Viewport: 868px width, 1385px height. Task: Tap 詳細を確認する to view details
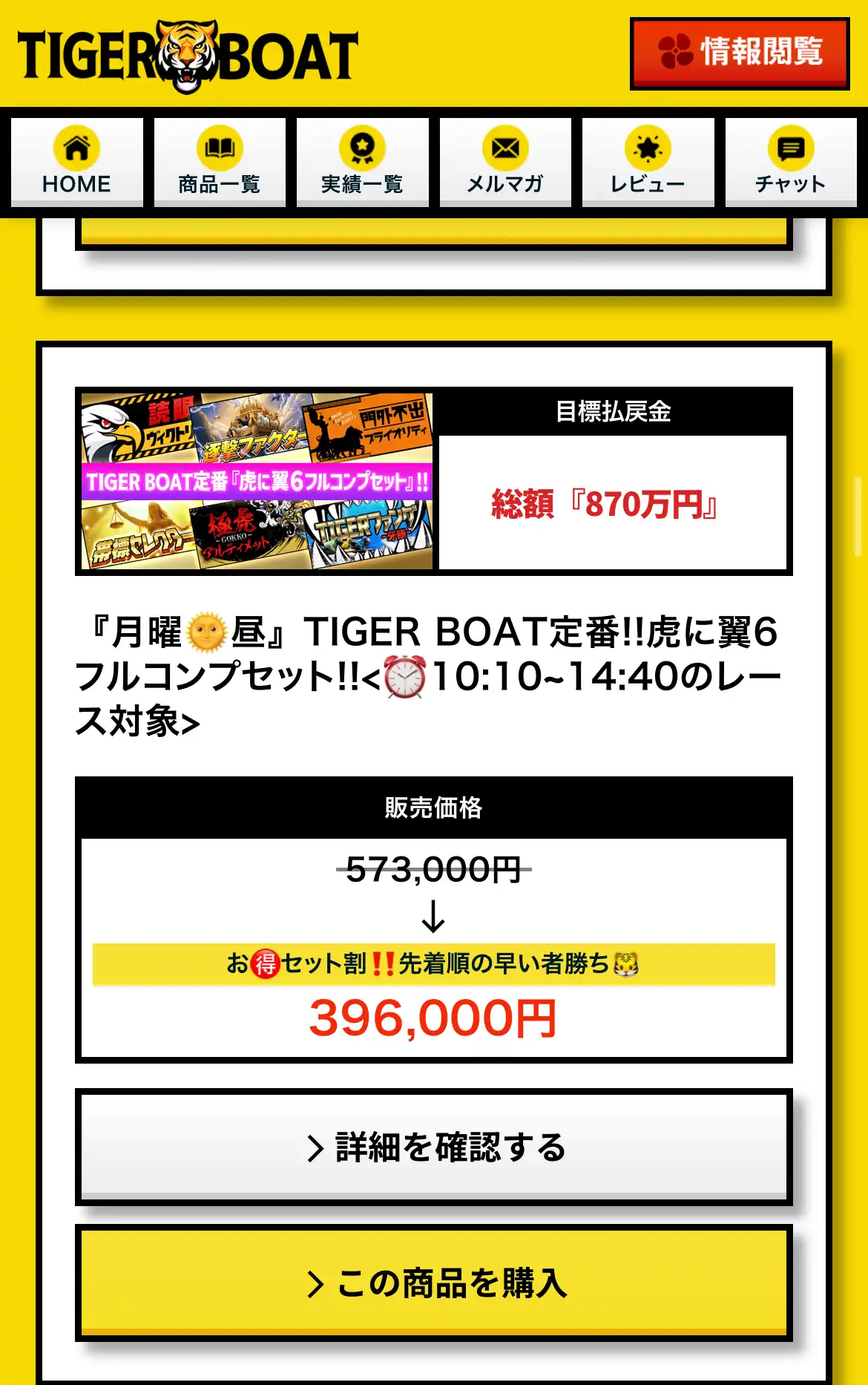(x=434, y=1147)
